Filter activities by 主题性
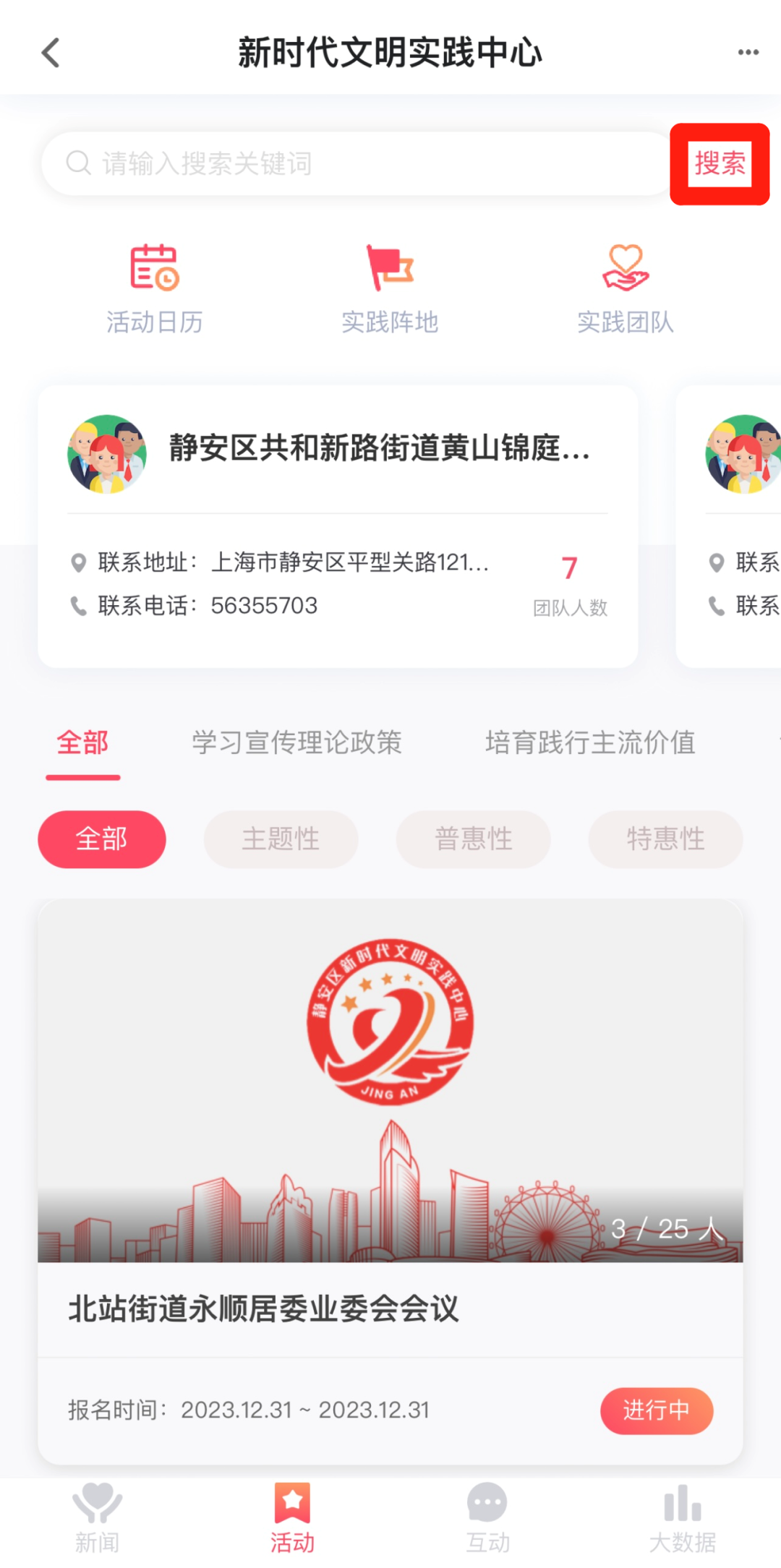This screenshot has height=1568, width=781. [281, 839]
